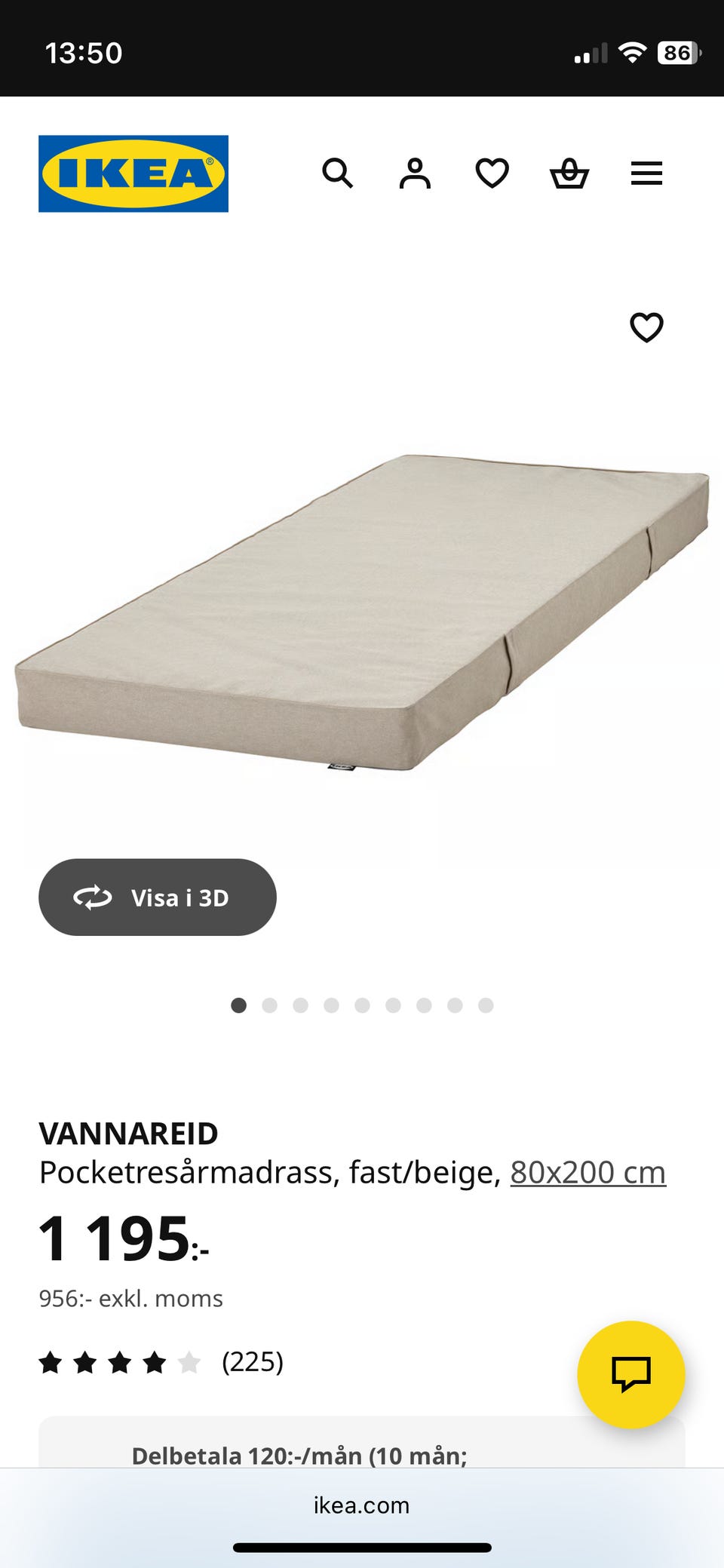This screenshot has width=724, height=1568.
Task: Open the VANNAREID mattress product image
Action: coord(362,611)
